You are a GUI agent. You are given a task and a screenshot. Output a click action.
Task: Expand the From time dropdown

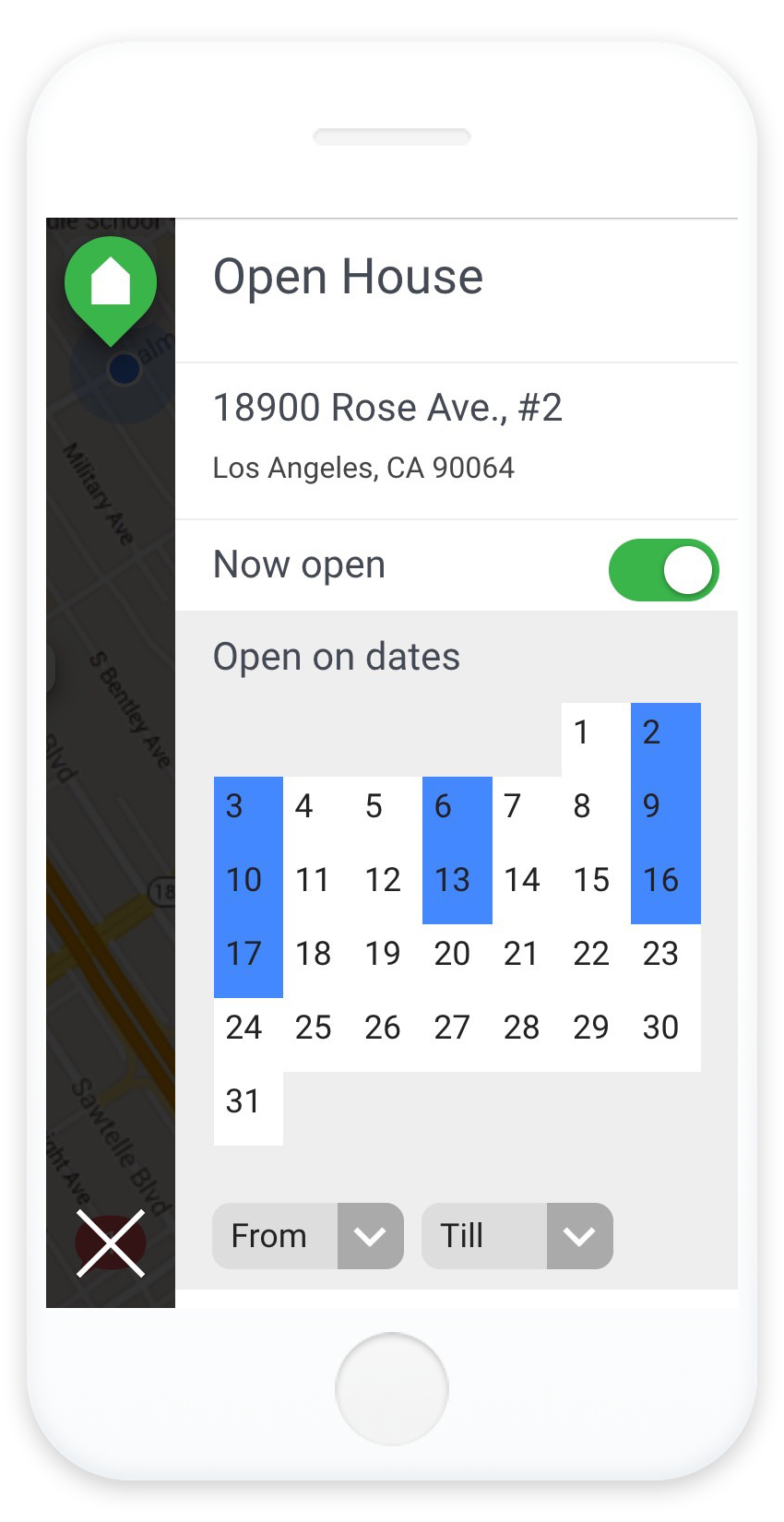tap(308, 1236)
